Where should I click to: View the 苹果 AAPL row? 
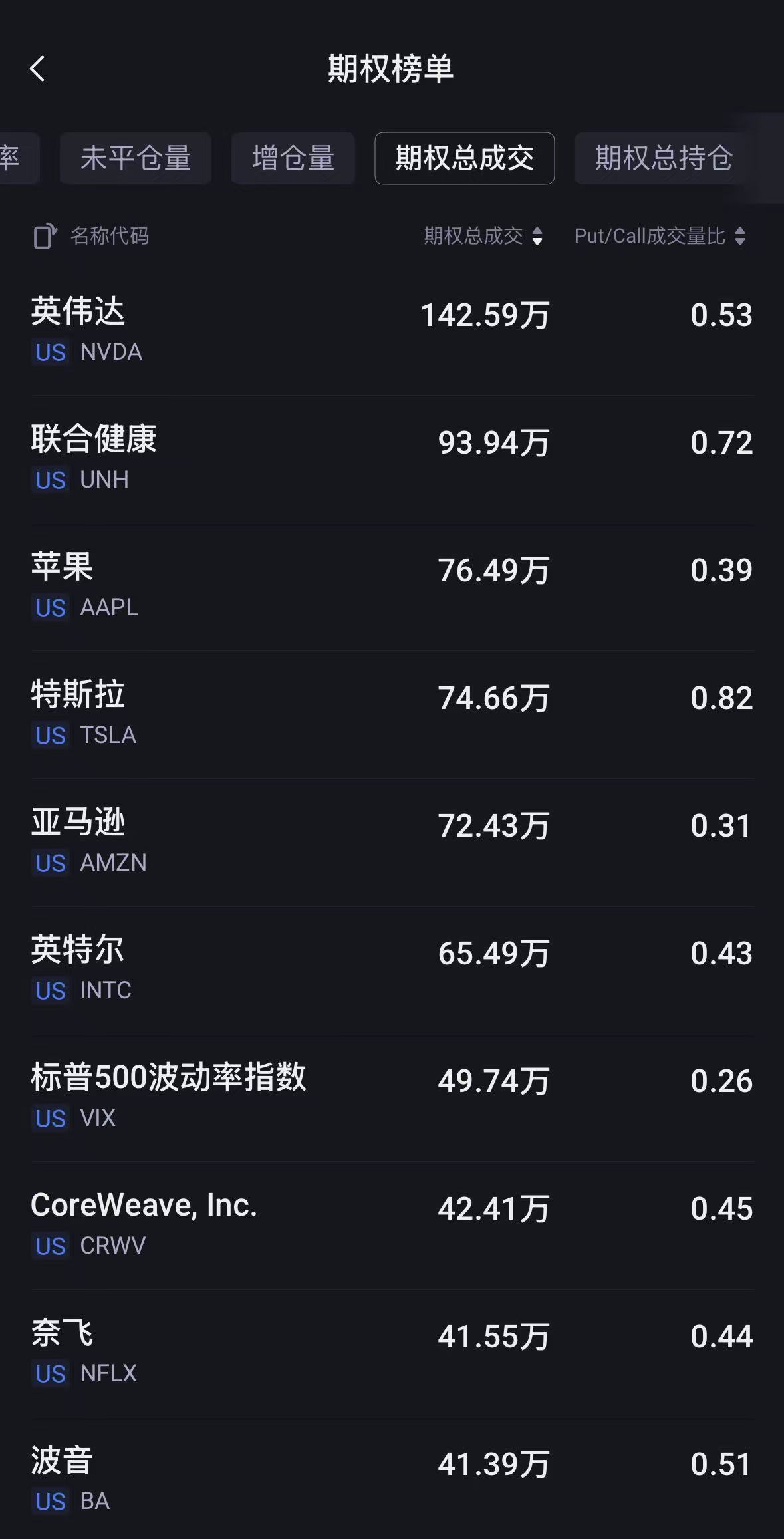click(x=392, y=586)
